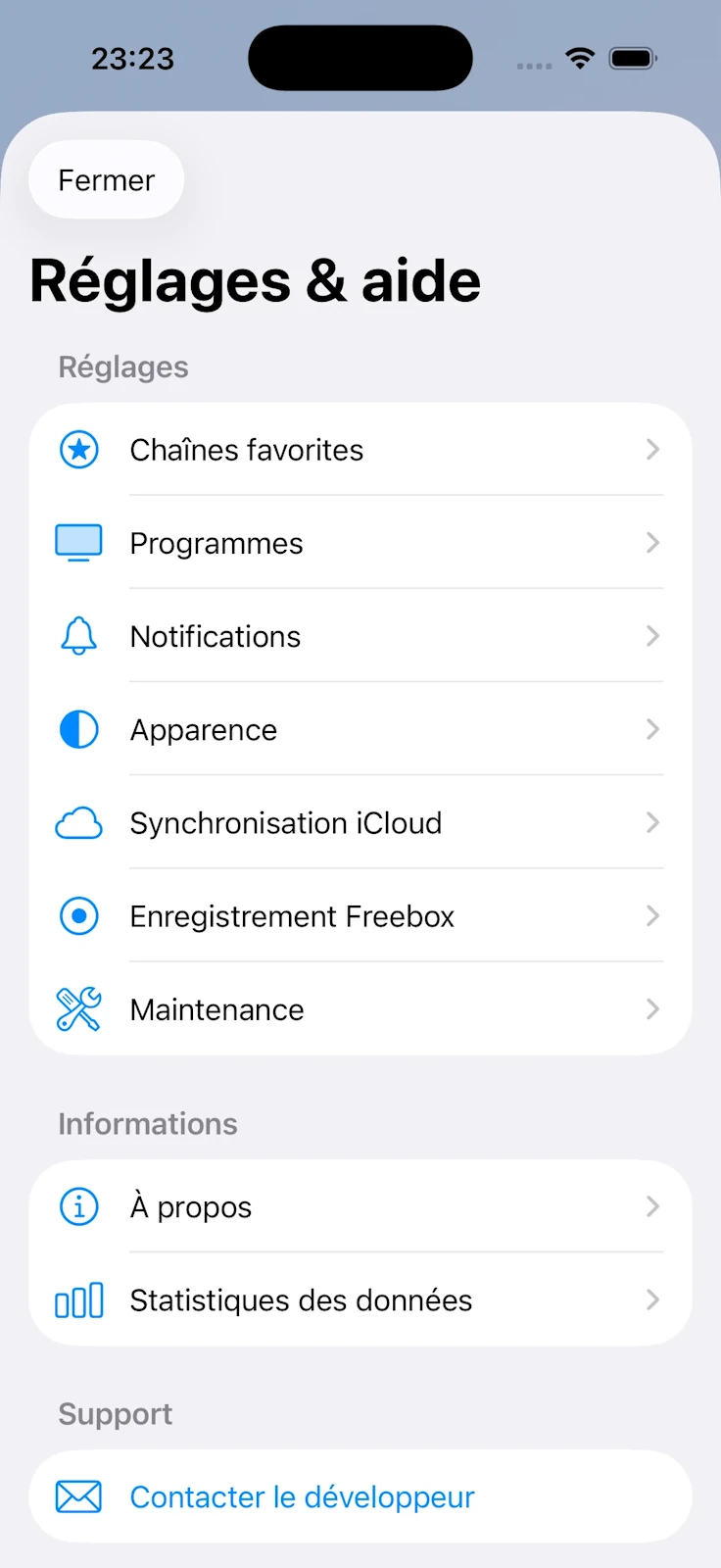Open Chaînes favorites settings

click(360, 450)
